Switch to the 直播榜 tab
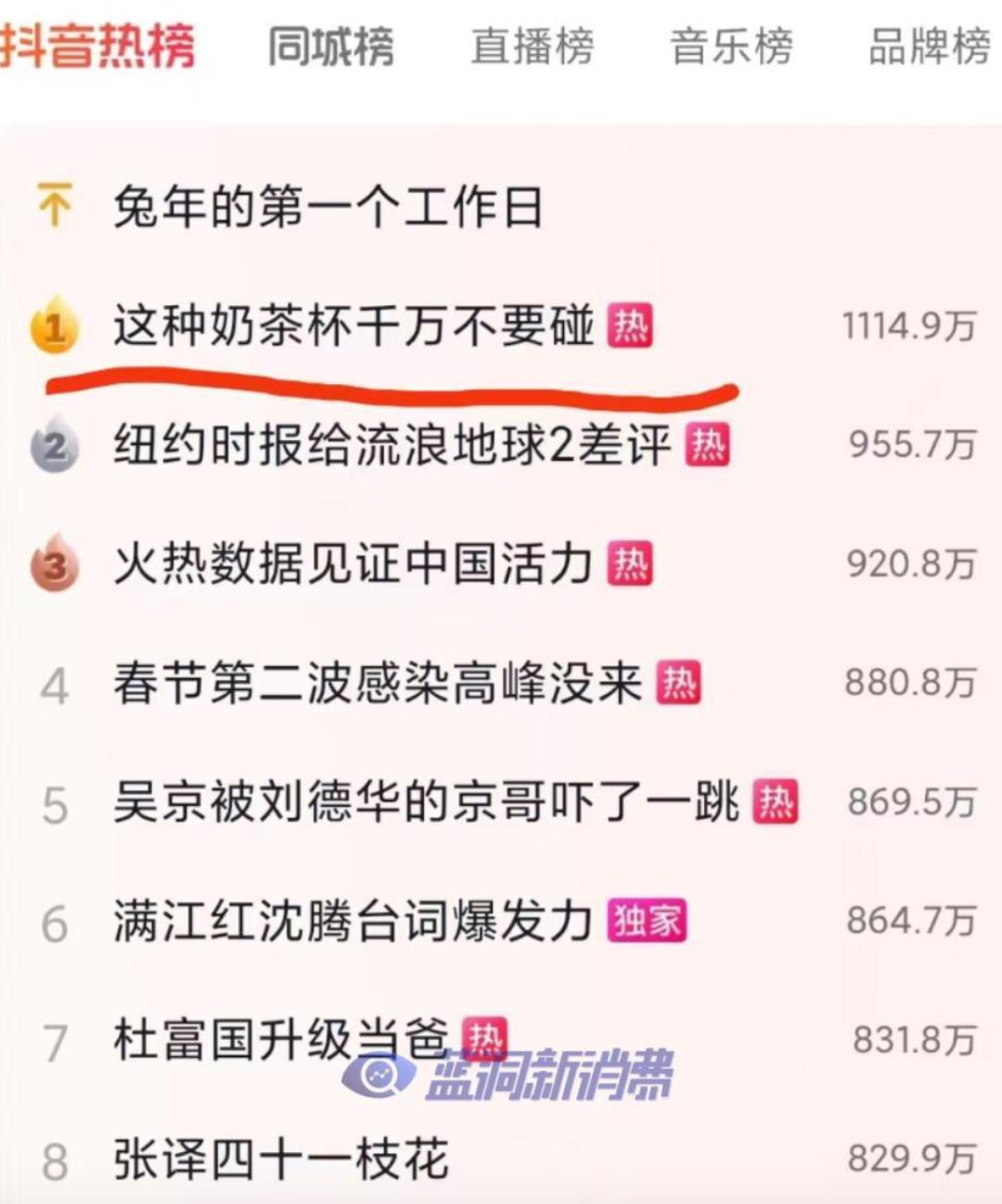Image resolution: width=1002 pixels, height=1204 pixels. 532,46
